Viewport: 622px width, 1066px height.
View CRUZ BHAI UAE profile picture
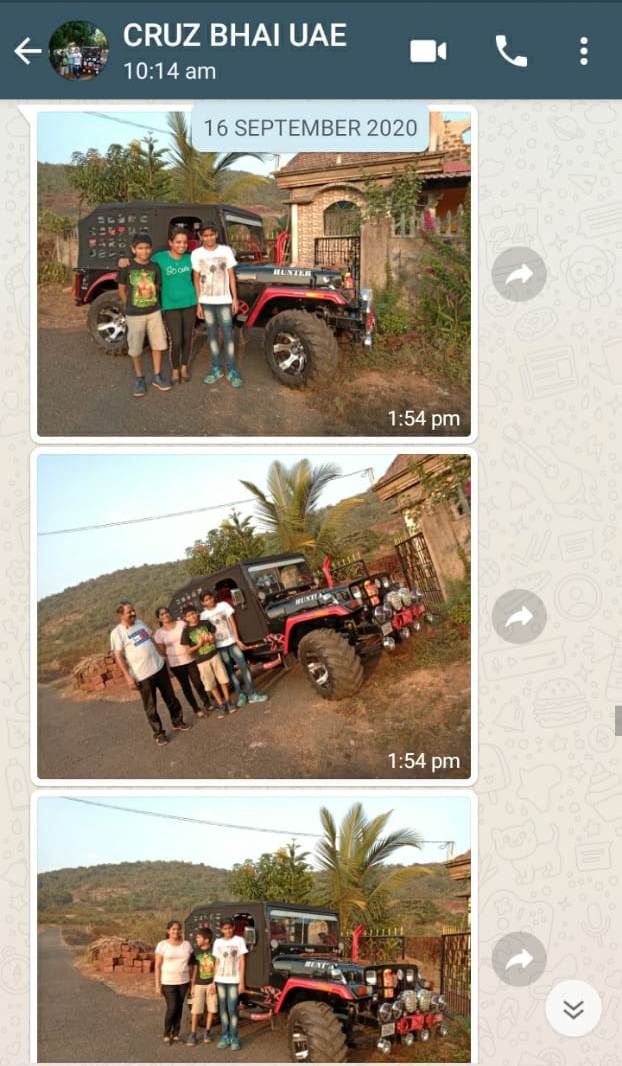(78, 50)
